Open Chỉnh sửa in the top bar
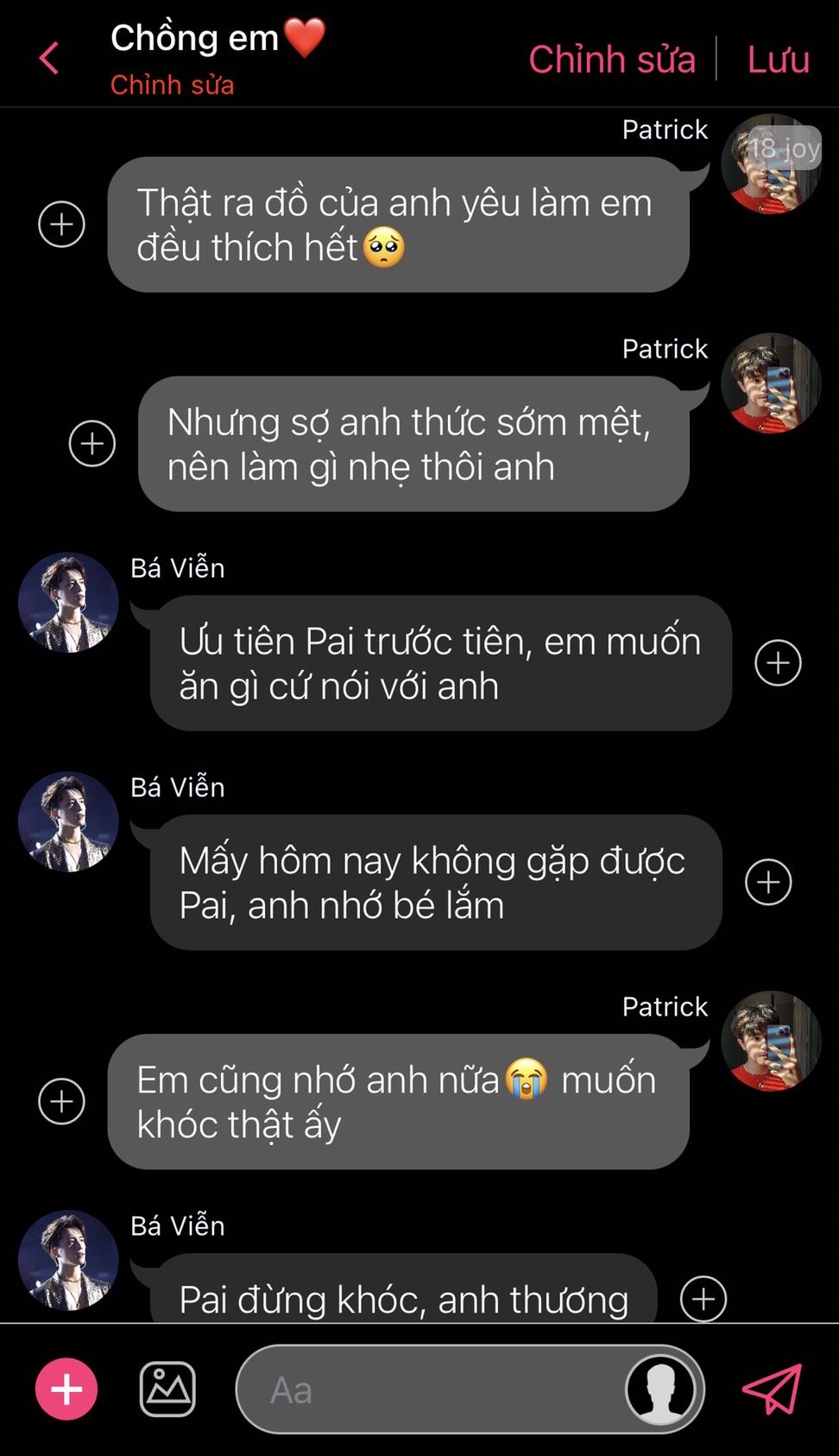This screenshot has width=839, height=1456. pos(611,59)
